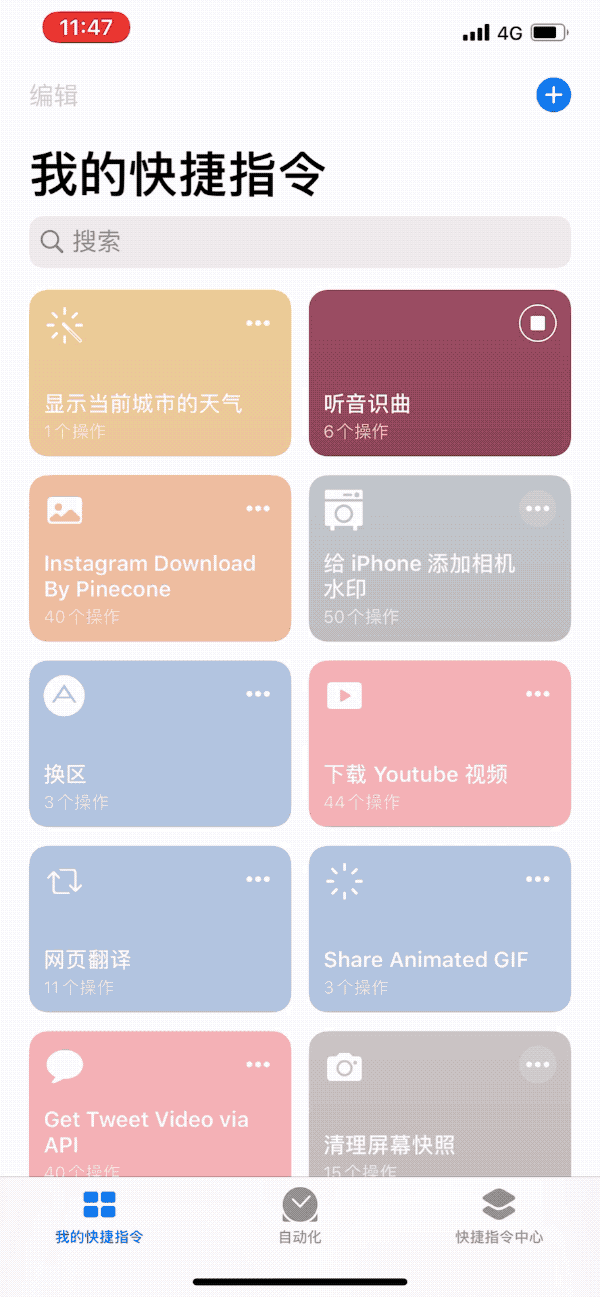Stop the running 听音识曲 shortcut
600x1297 pixels.
(538, 323)
